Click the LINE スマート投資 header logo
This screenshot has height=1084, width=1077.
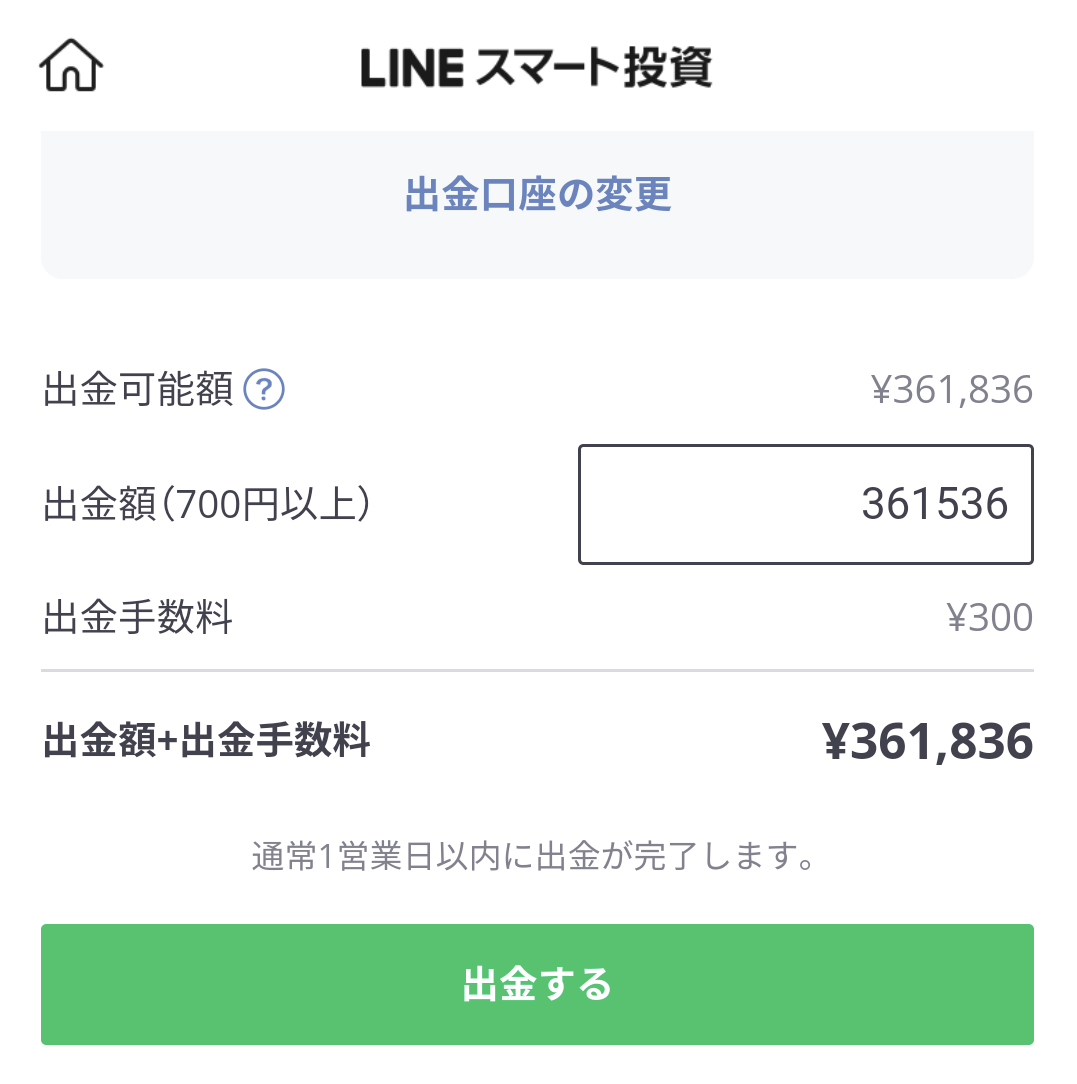pos(539,68)
